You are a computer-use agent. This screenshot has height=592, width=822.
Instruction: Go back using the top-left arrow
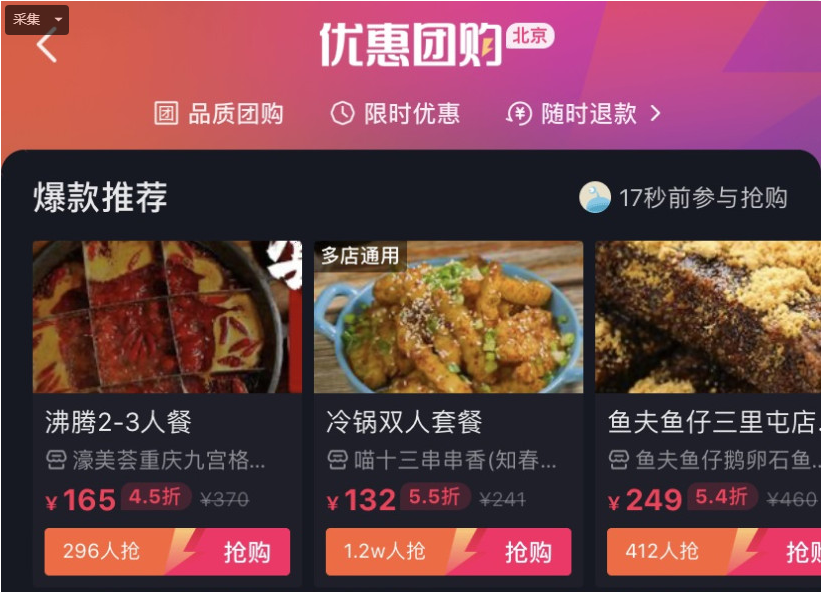click(x=46, y=46)
